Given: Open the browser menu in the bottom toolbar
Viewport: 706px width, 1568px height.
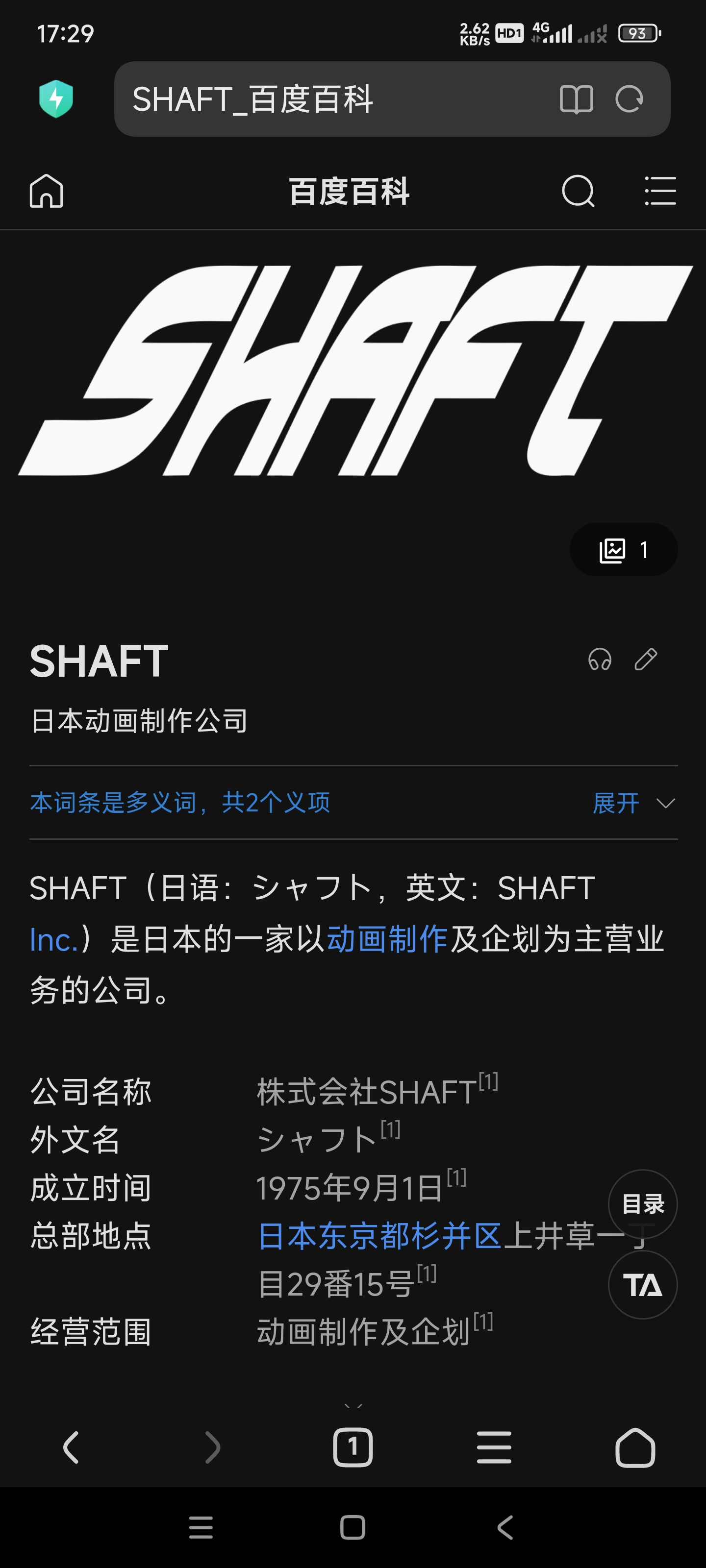Looking at the screenshot, I should pos(494,1447).
